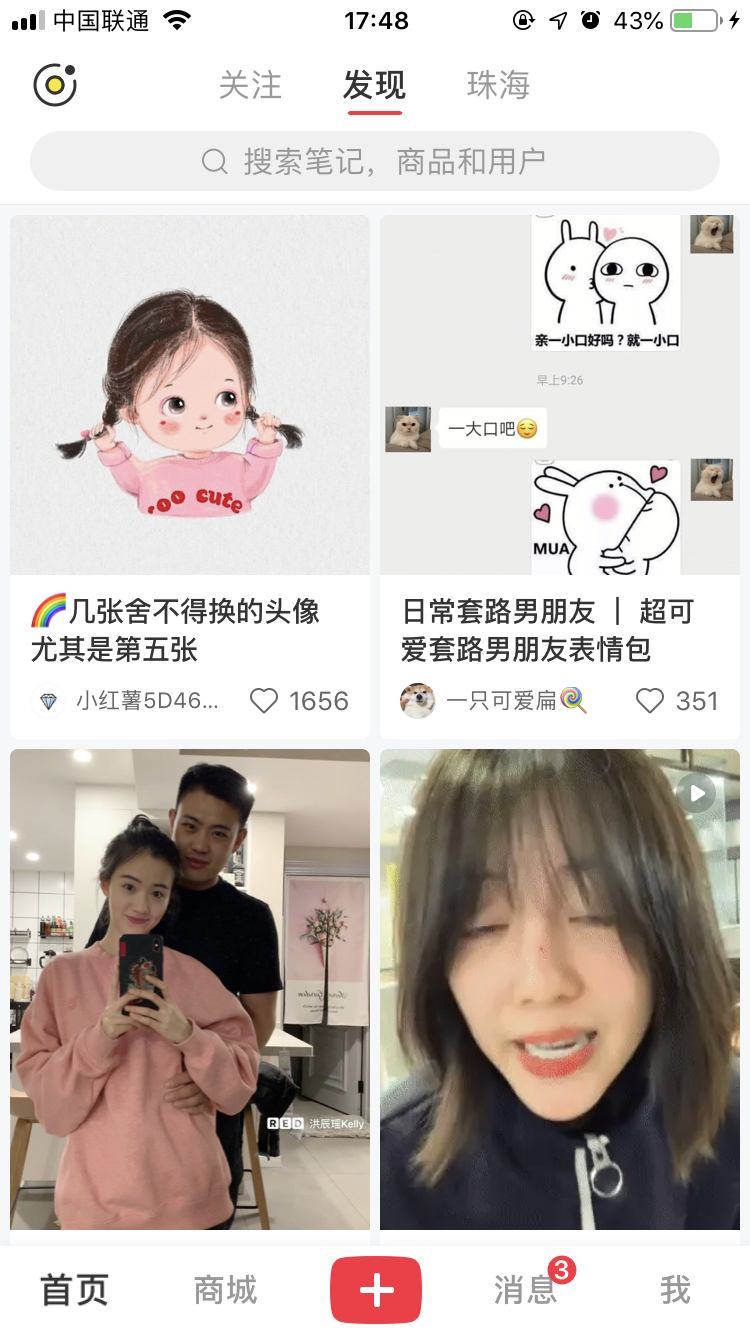Viewport: 750px width, 1334px height.
Task: Like the 日常套路男朋友 post with 351 likes
Action: click(650, 701)
